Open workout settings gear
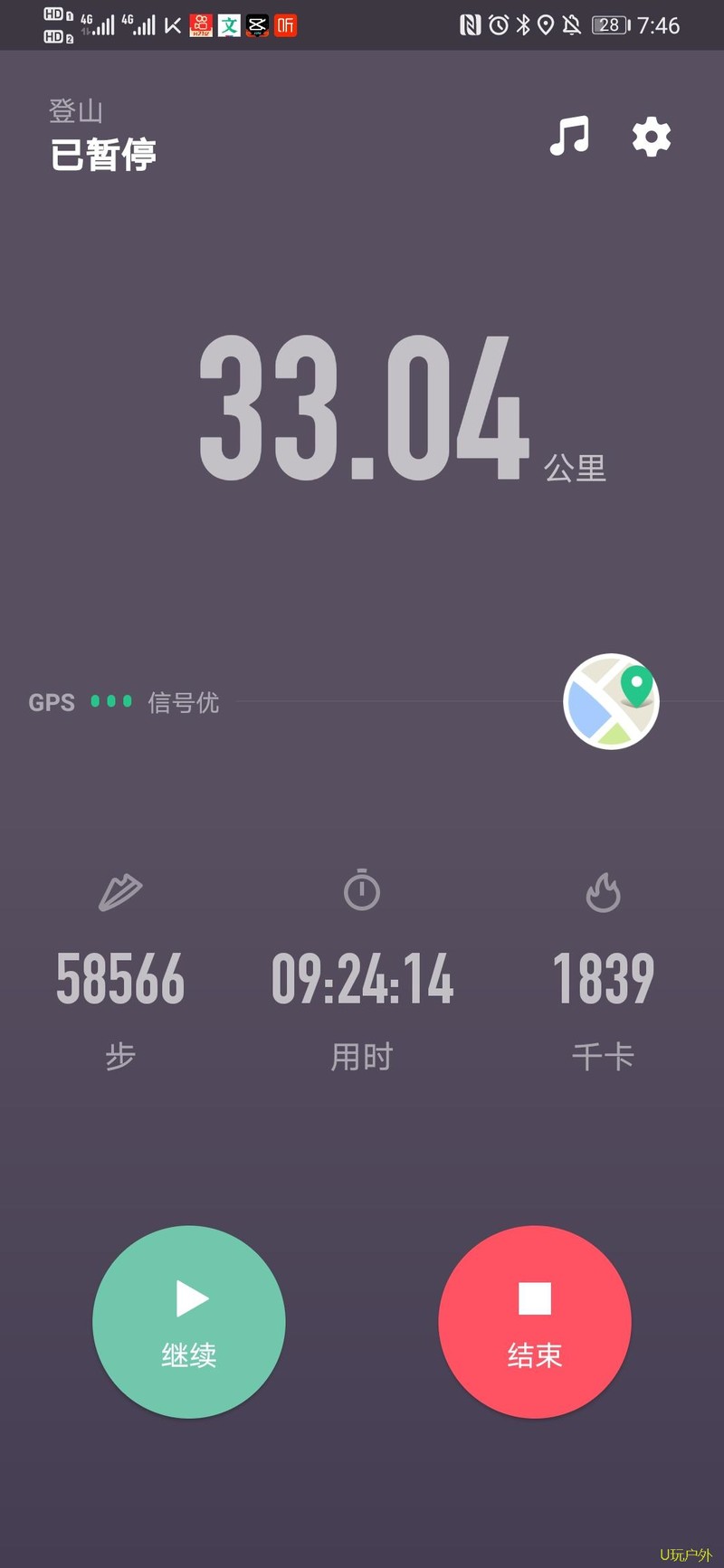724x1568 pixels. click(651, 137)
